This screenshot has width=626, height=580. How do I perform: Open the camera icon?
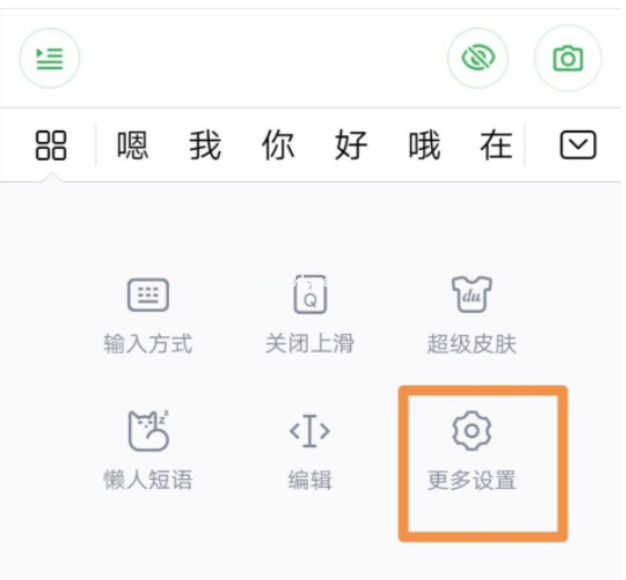[567, 58]
